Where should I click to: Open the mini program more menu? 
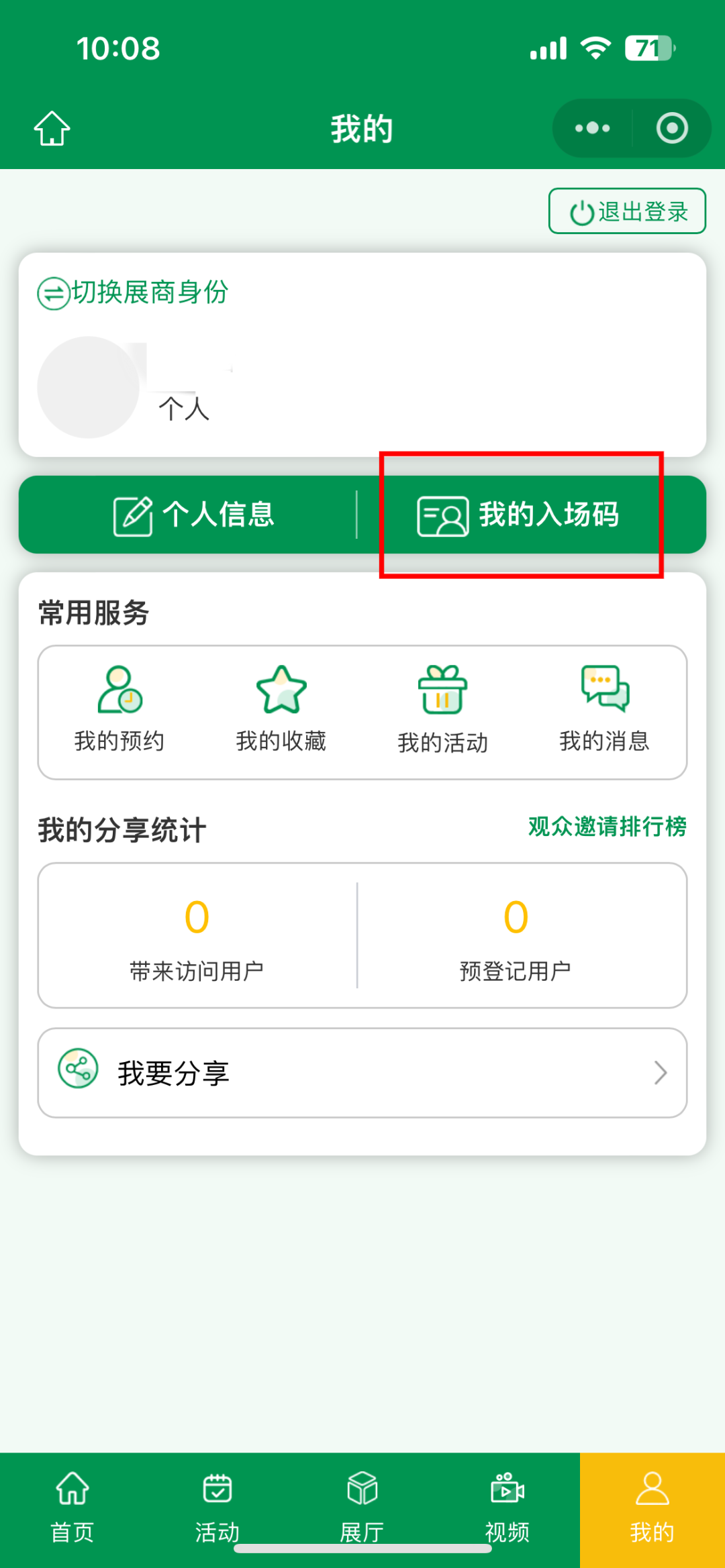pos(592,128)
